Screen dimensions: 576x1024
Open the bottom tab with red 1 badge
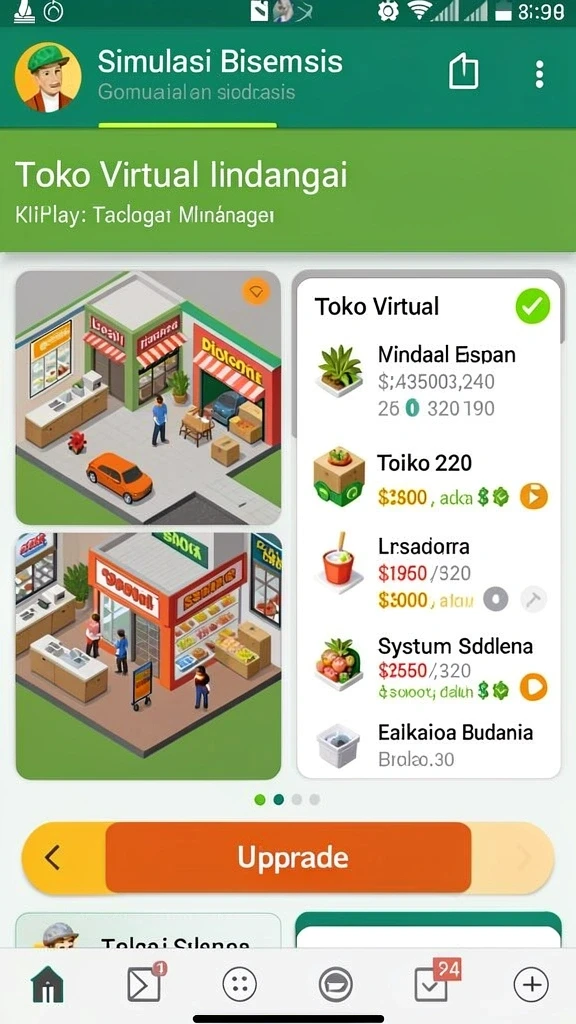coord(145,983)
